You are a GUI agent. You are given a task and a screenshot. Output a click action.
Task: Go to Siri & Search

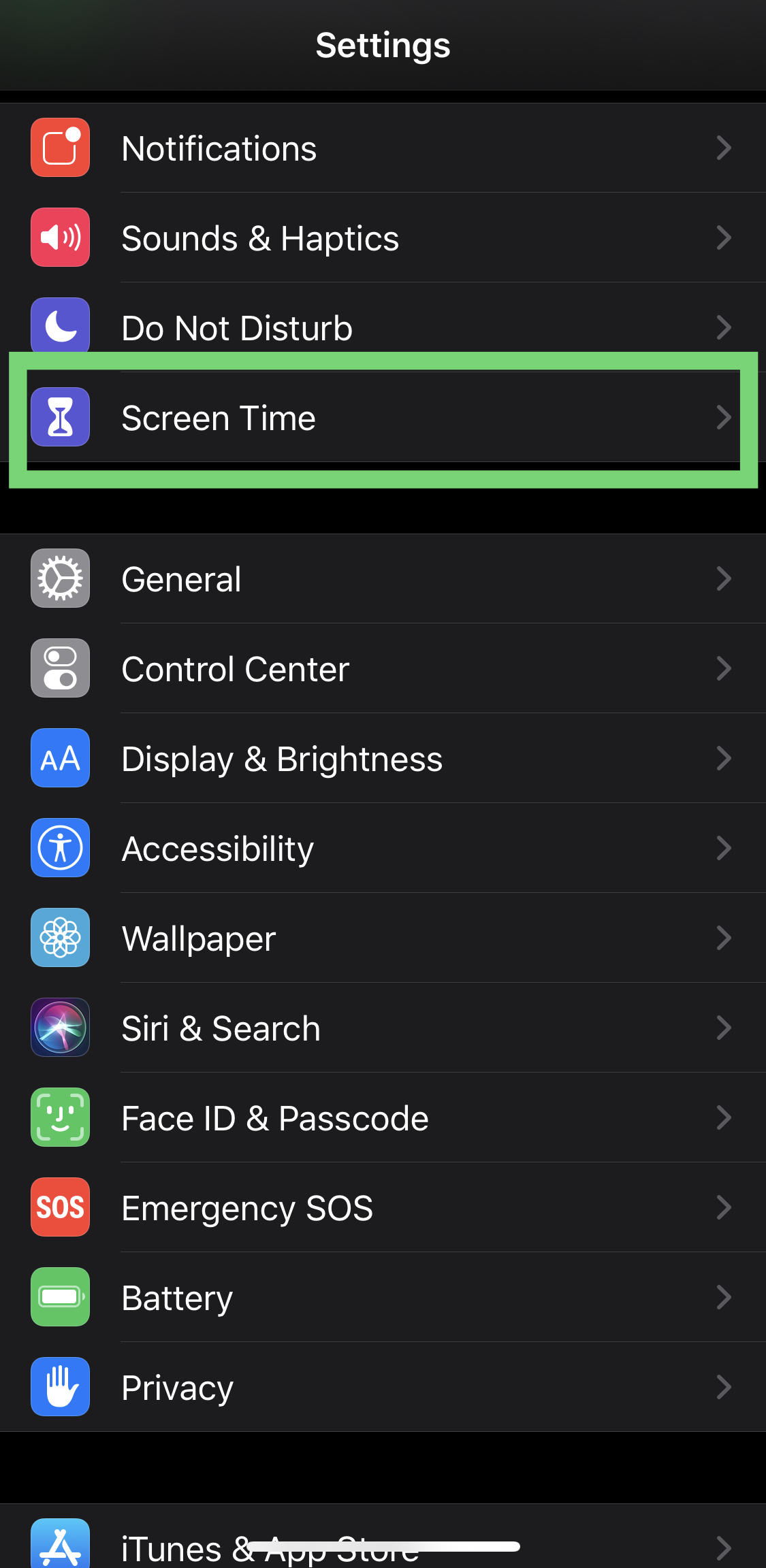click(x=383, y=1028)
